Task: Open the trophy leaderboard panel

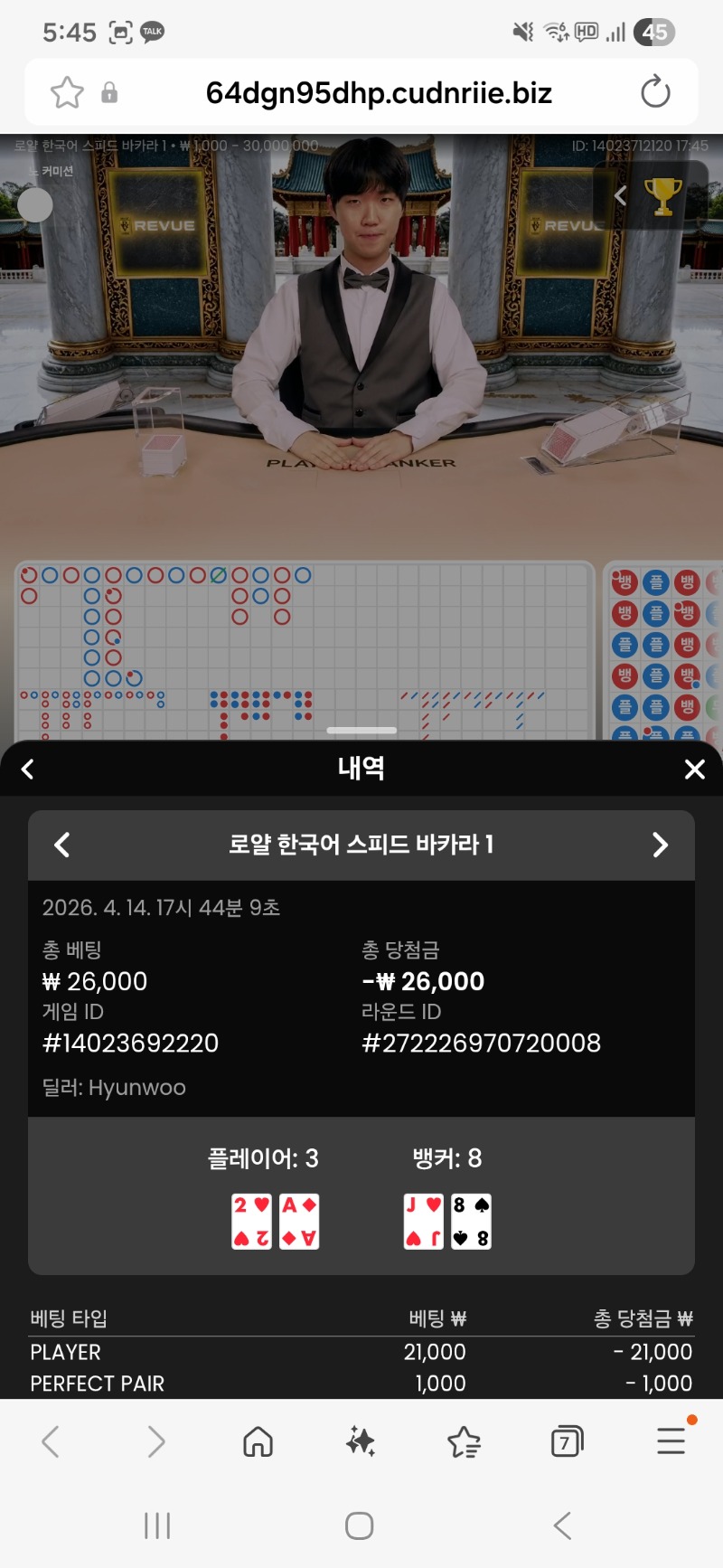Action: pos(662,195)
